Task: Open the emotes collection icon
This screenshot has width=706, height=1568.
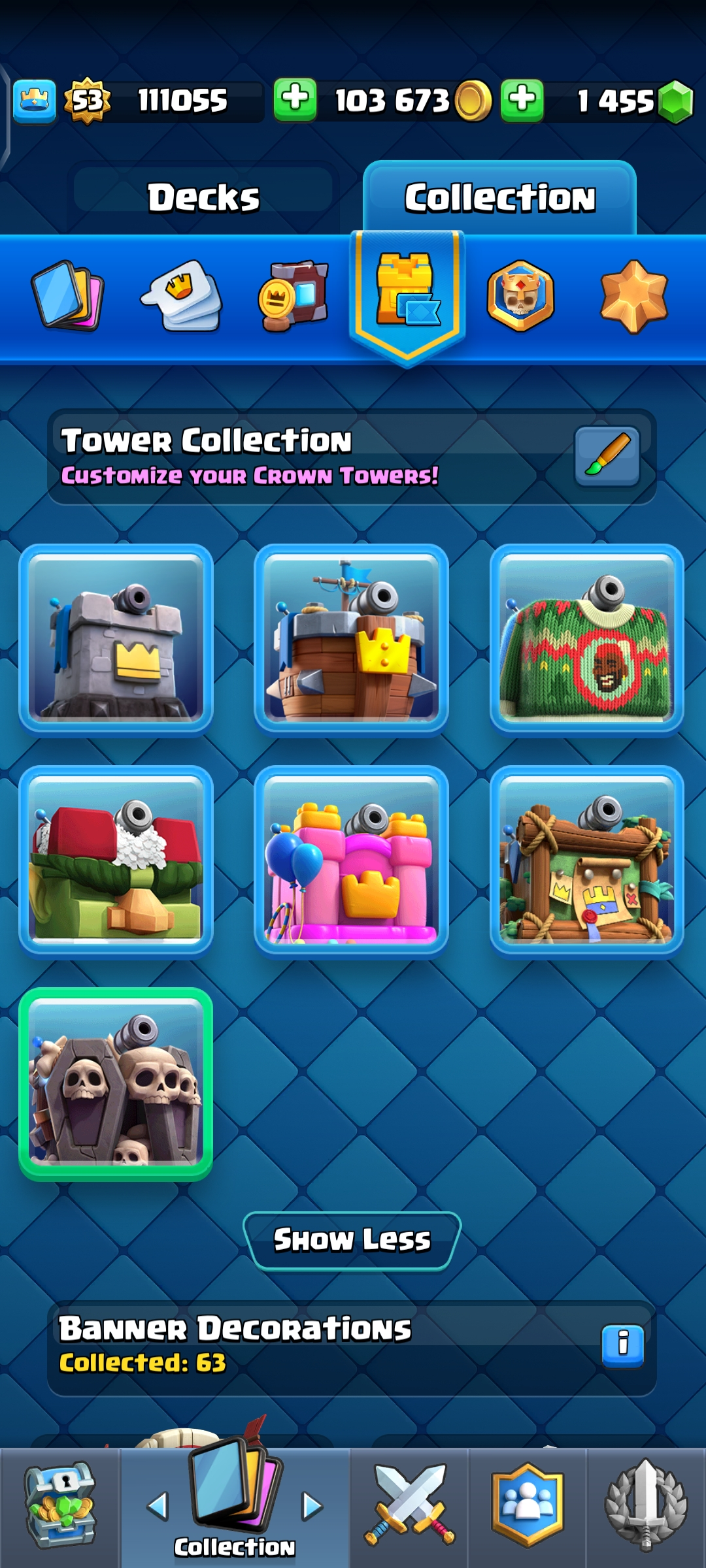Action: click(x=182, y=295)
